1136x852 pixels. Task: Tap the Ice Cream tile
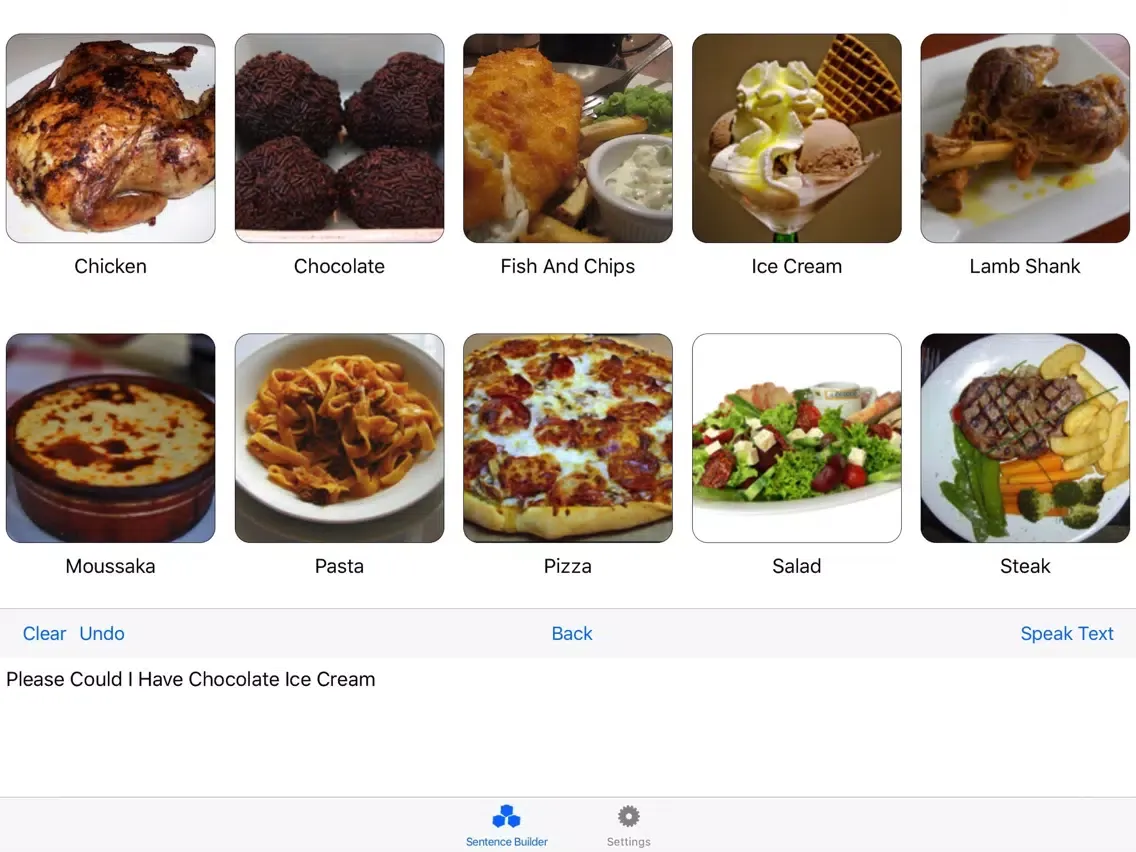[x=796, y=139]
